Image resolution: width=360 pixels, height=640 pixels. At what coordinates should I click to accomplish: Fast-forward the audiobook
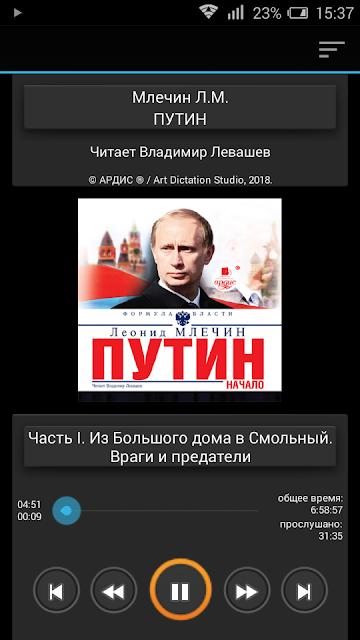tap(247, 591)
